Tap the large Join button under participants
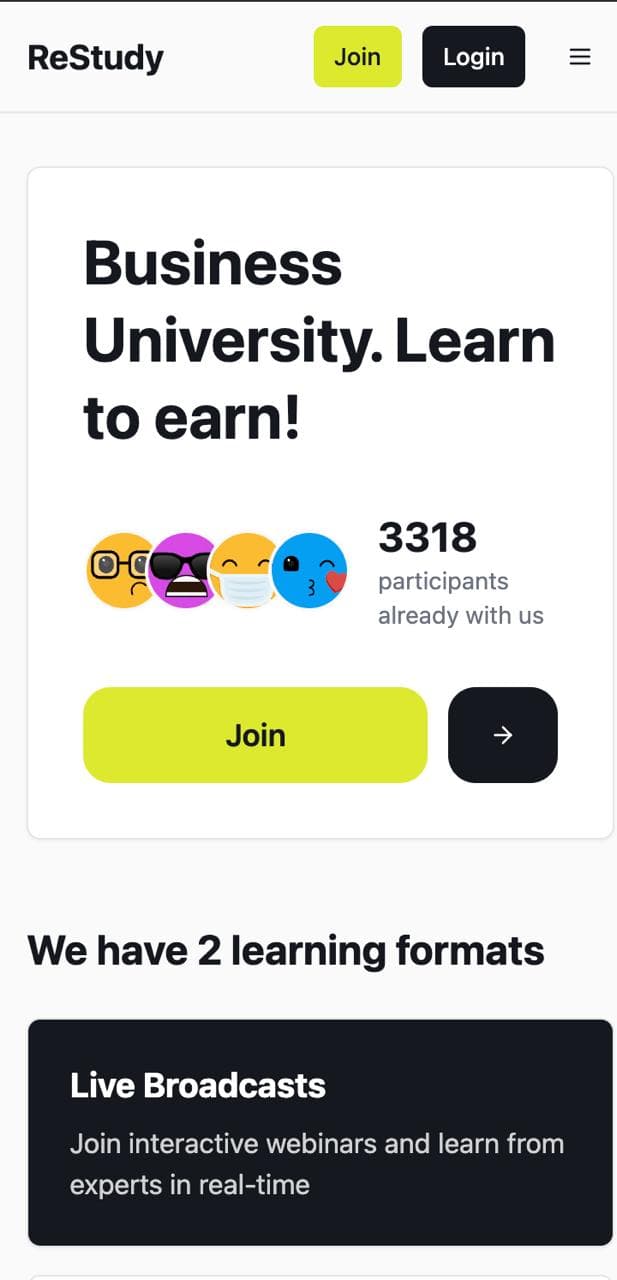Image resolution: width=617 pixels, height=1280 pixels. (x=255, y=735)
